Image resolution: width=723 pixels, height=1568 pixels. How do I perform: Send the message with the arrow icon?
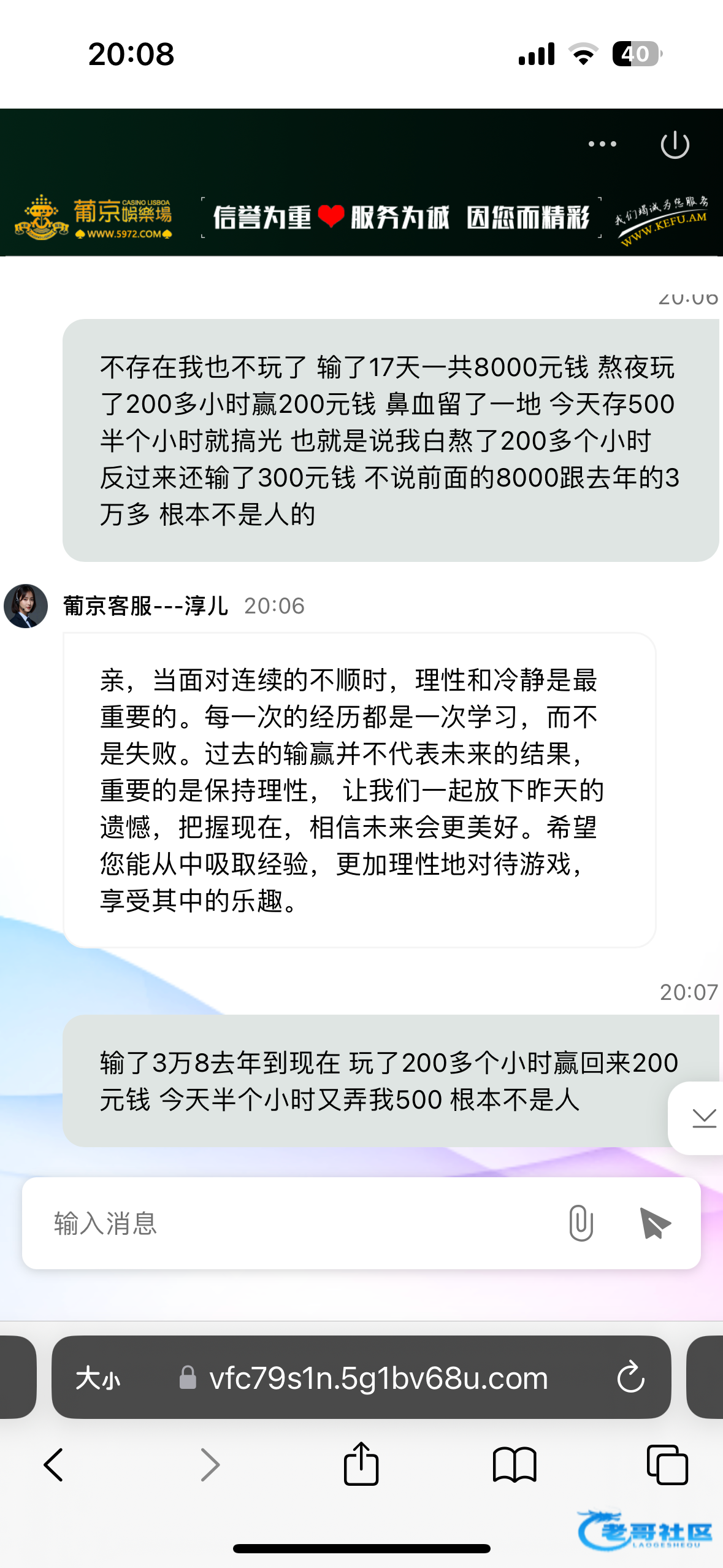[x=654, y=1223]
